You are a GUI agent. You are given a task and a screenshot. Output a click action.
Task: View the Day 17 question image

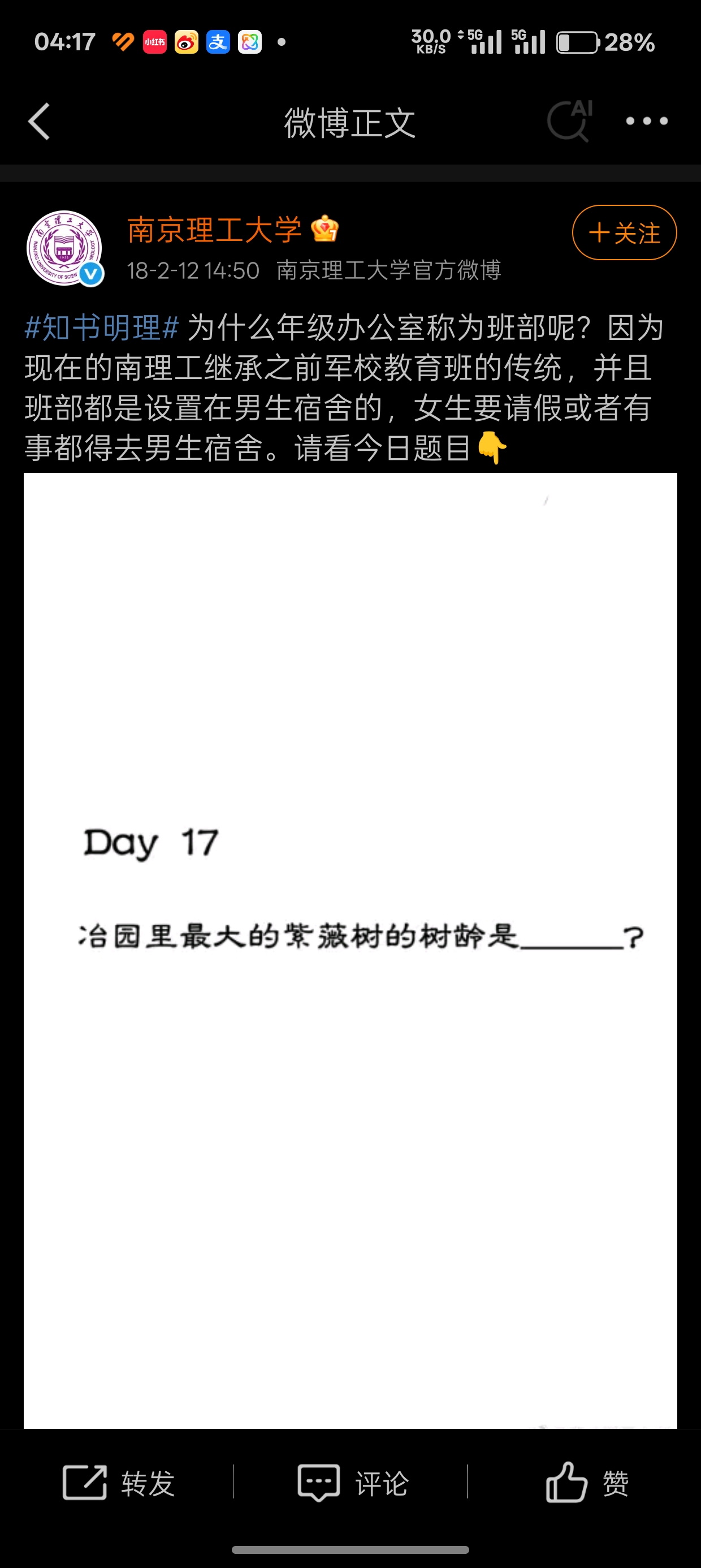[350, 950]
